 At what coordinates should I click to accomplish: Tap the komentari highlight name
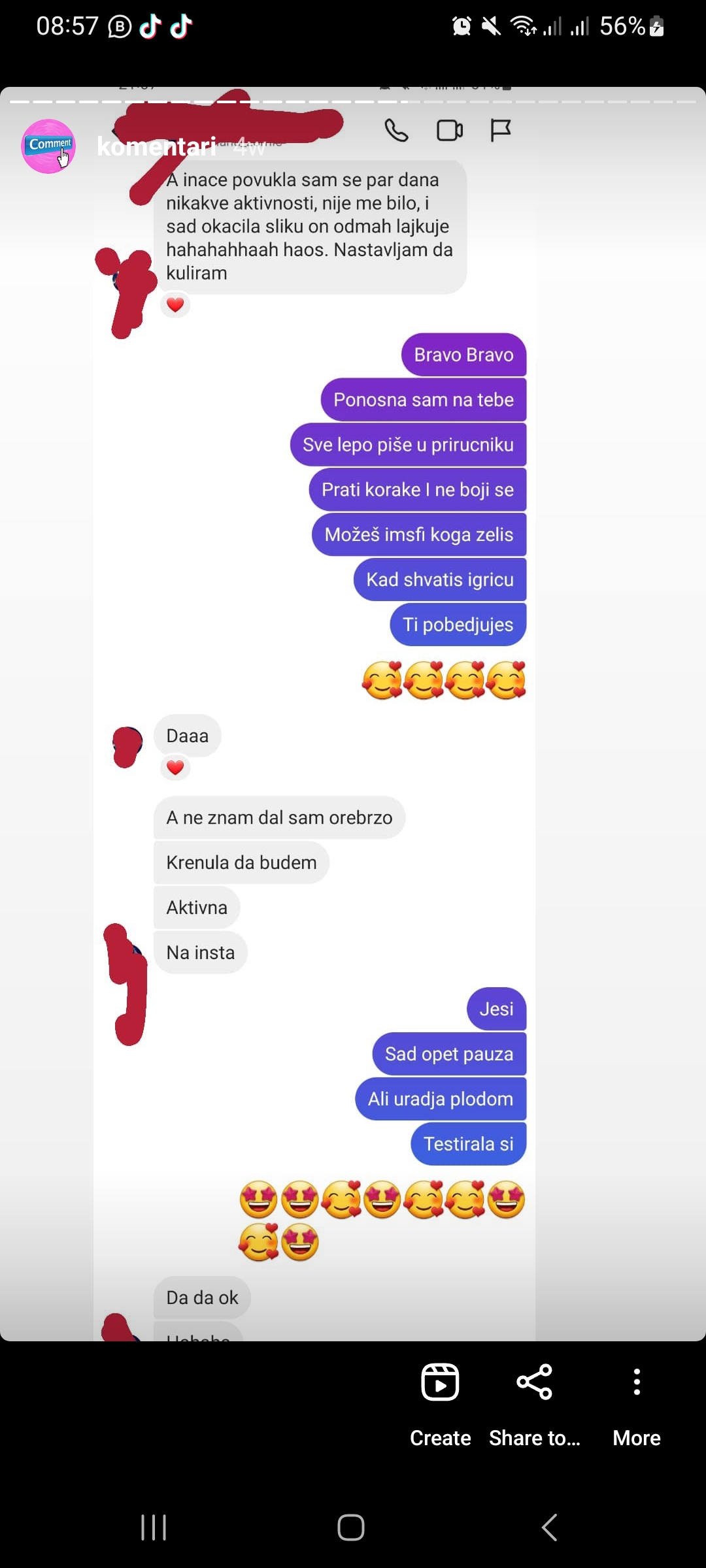tap(156, 146)
